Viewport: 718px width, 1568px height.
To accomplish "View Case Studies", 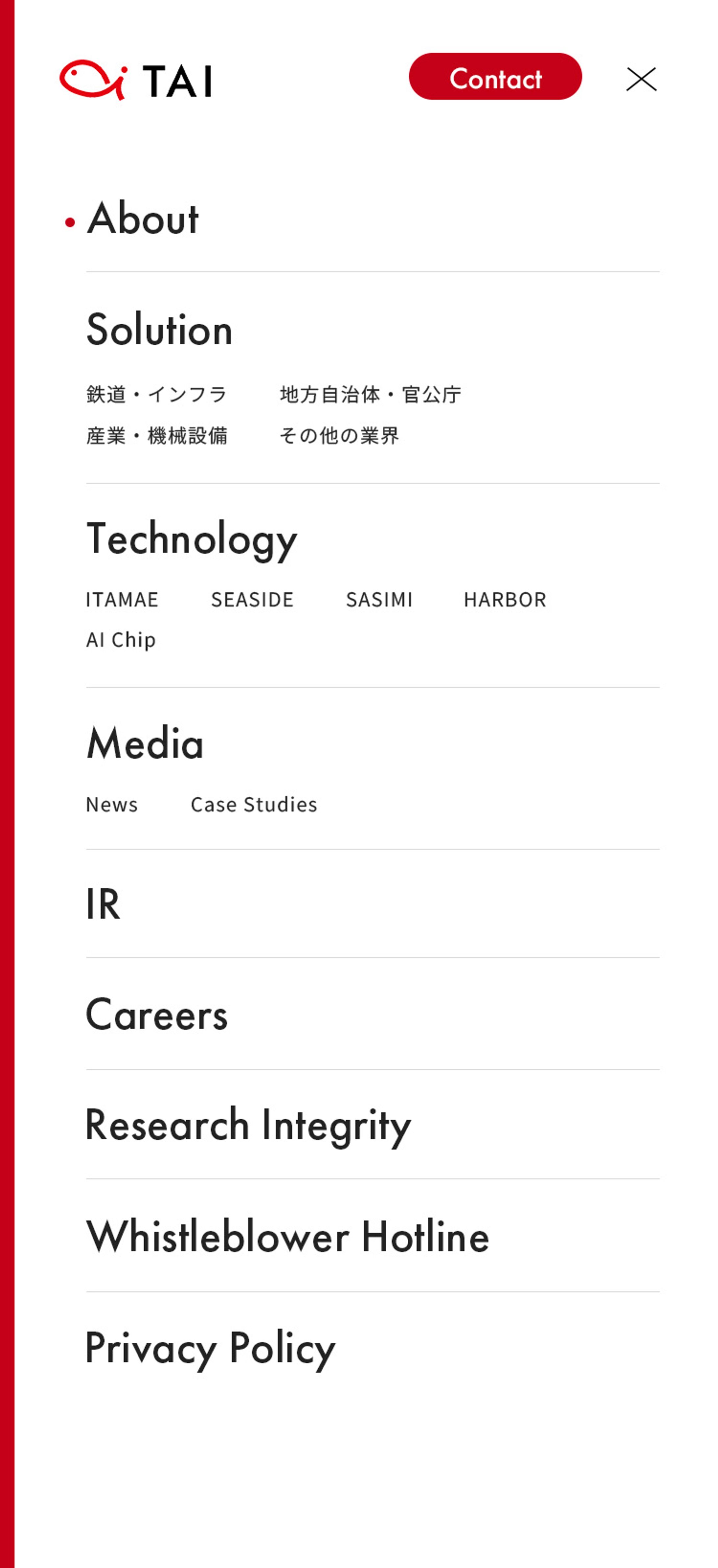I will point(254,805).
